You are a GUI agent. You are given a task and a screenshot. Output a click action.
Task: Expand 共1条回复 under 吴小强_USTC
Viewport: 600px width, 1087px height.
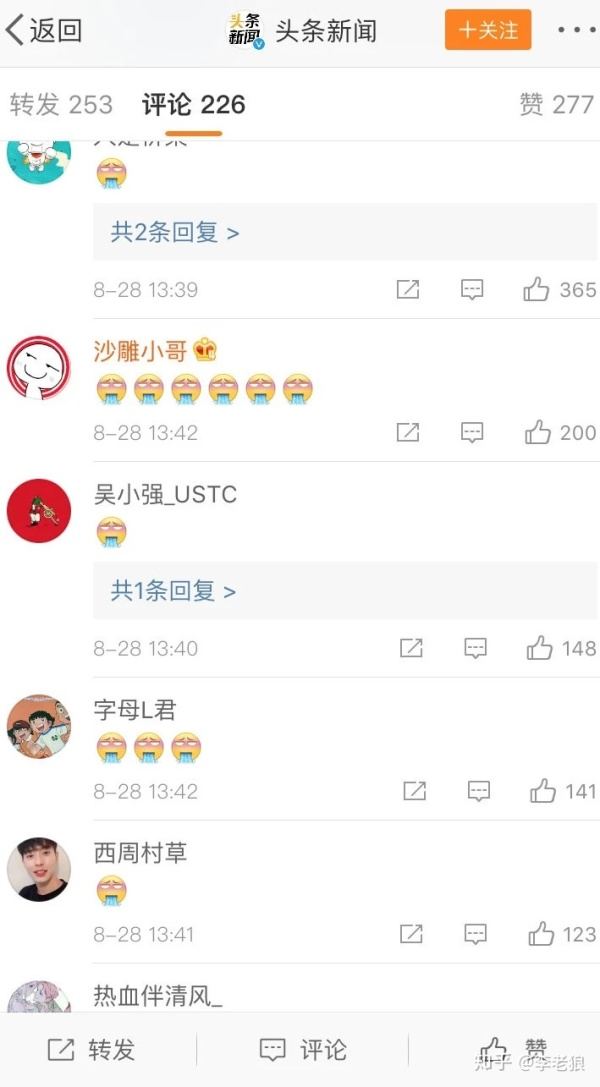tap(173, 591)
